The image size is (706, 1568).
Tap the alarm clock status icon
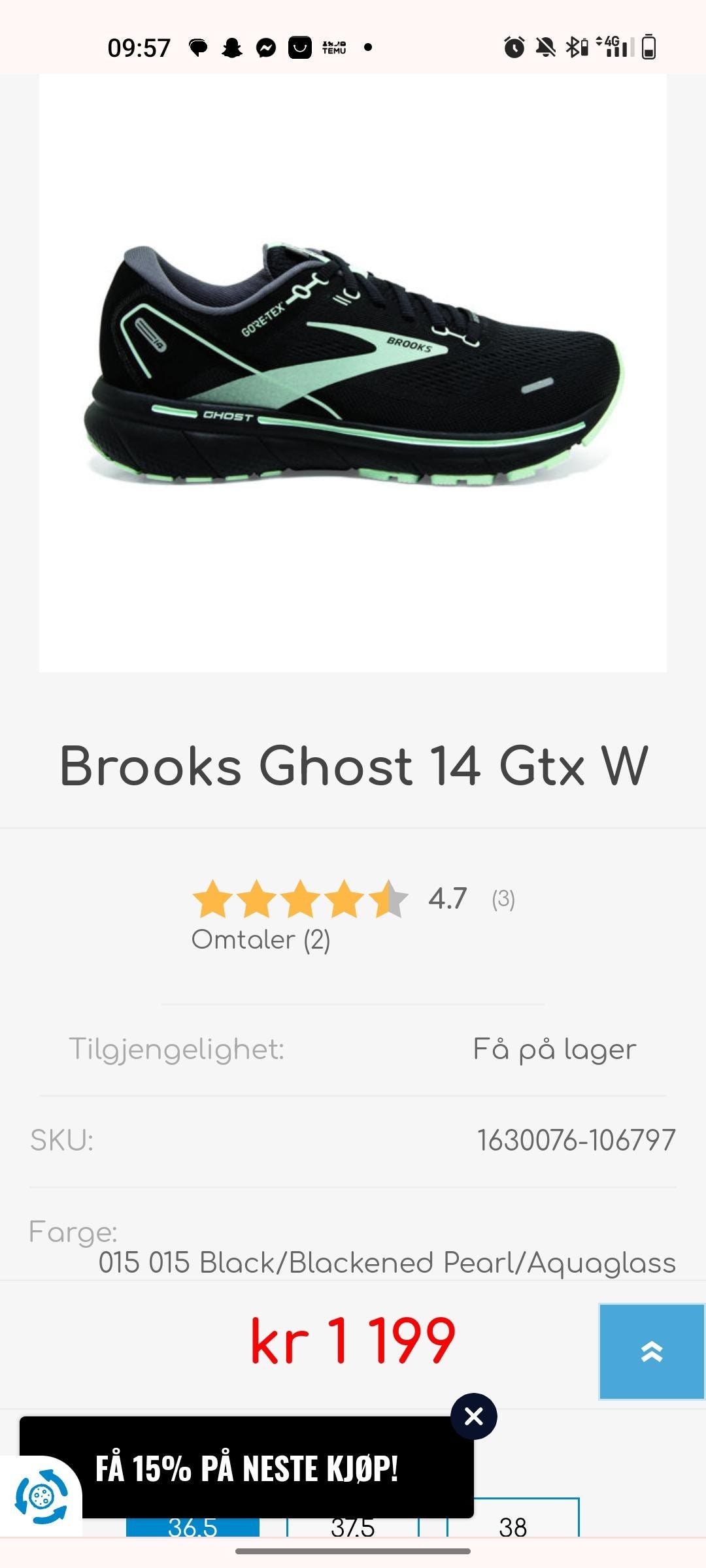[514, 47]
